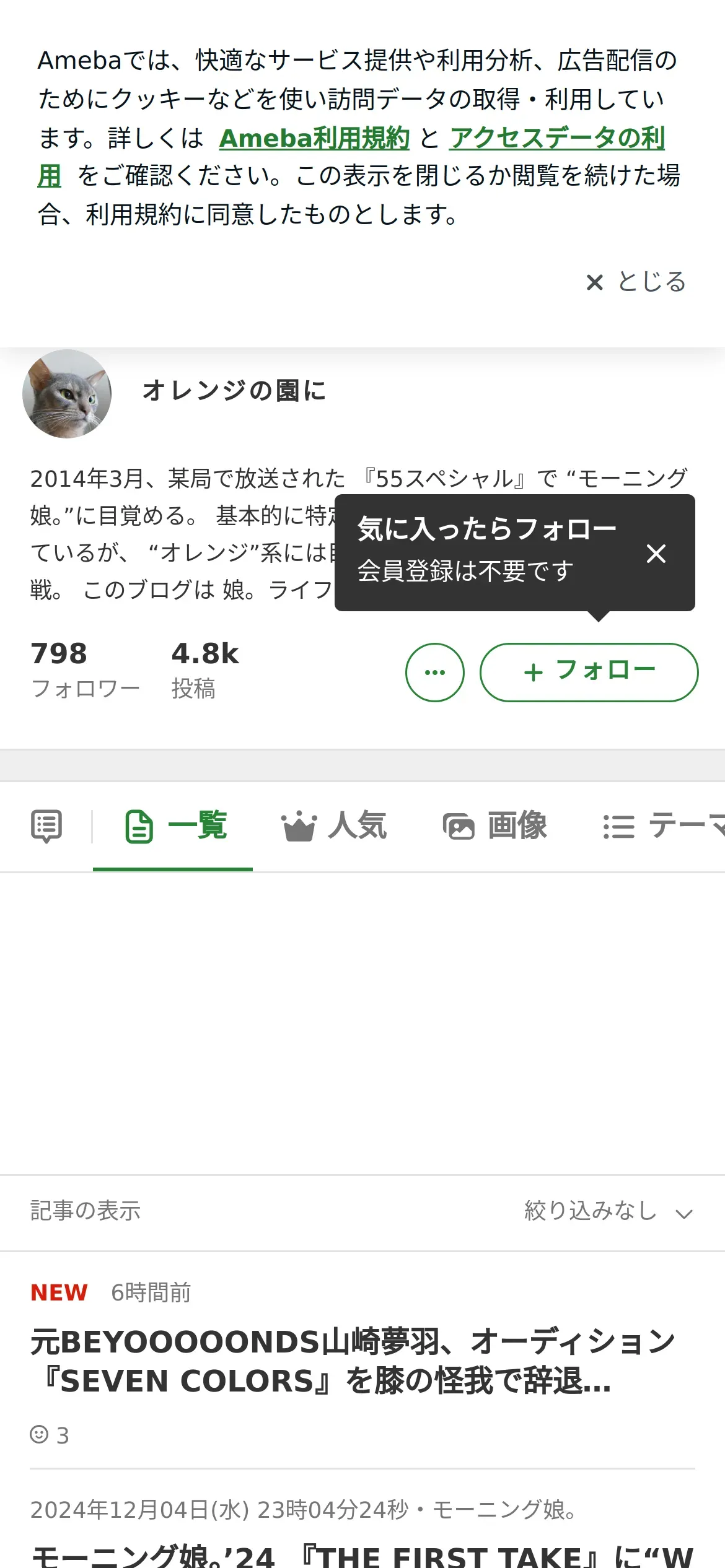Open the blog author's cat profile picture
This screenshot has width=725, height=1568.
67,394
